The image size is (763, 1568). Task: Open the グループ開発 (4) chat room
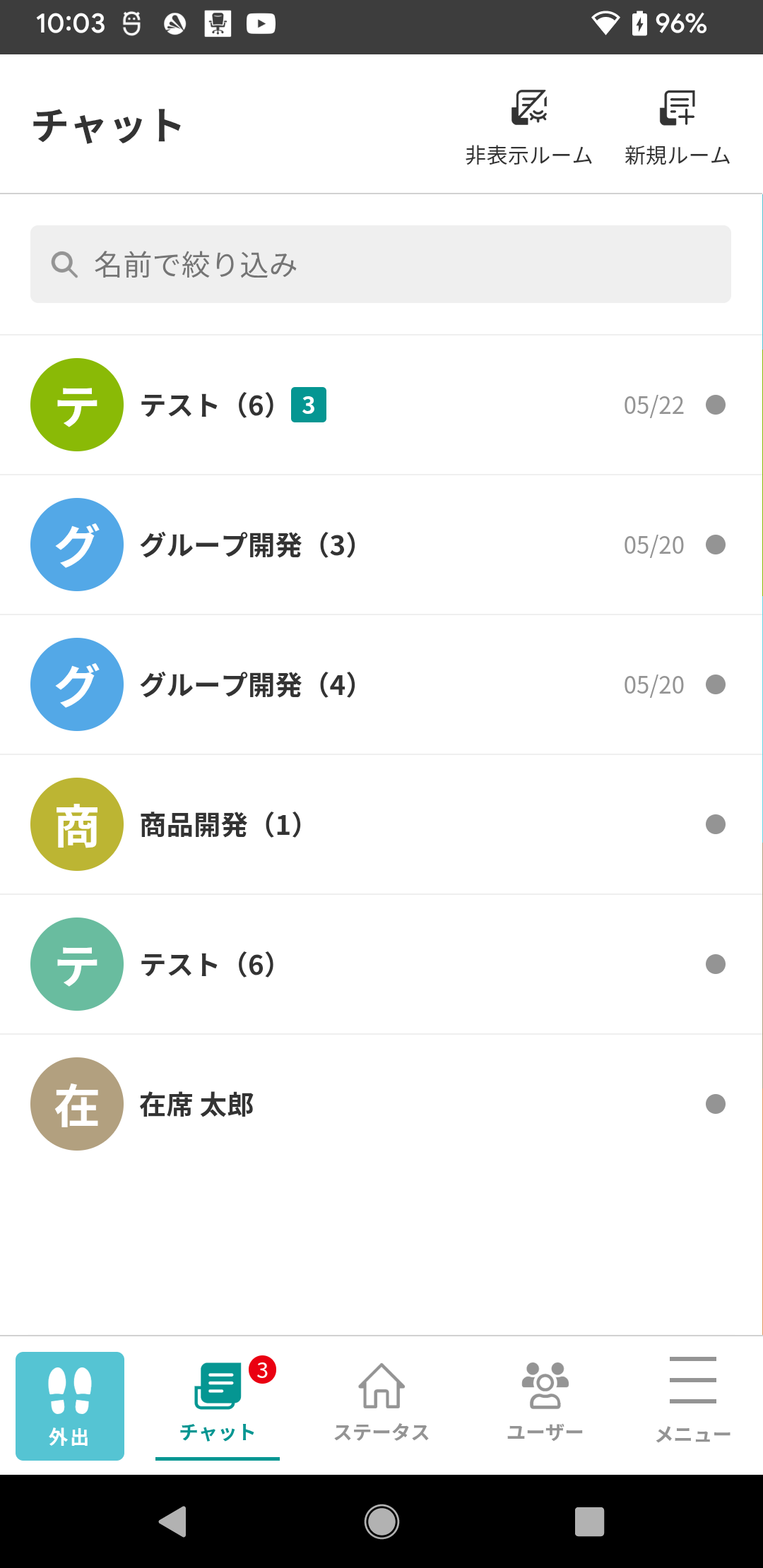pos(381,684)
